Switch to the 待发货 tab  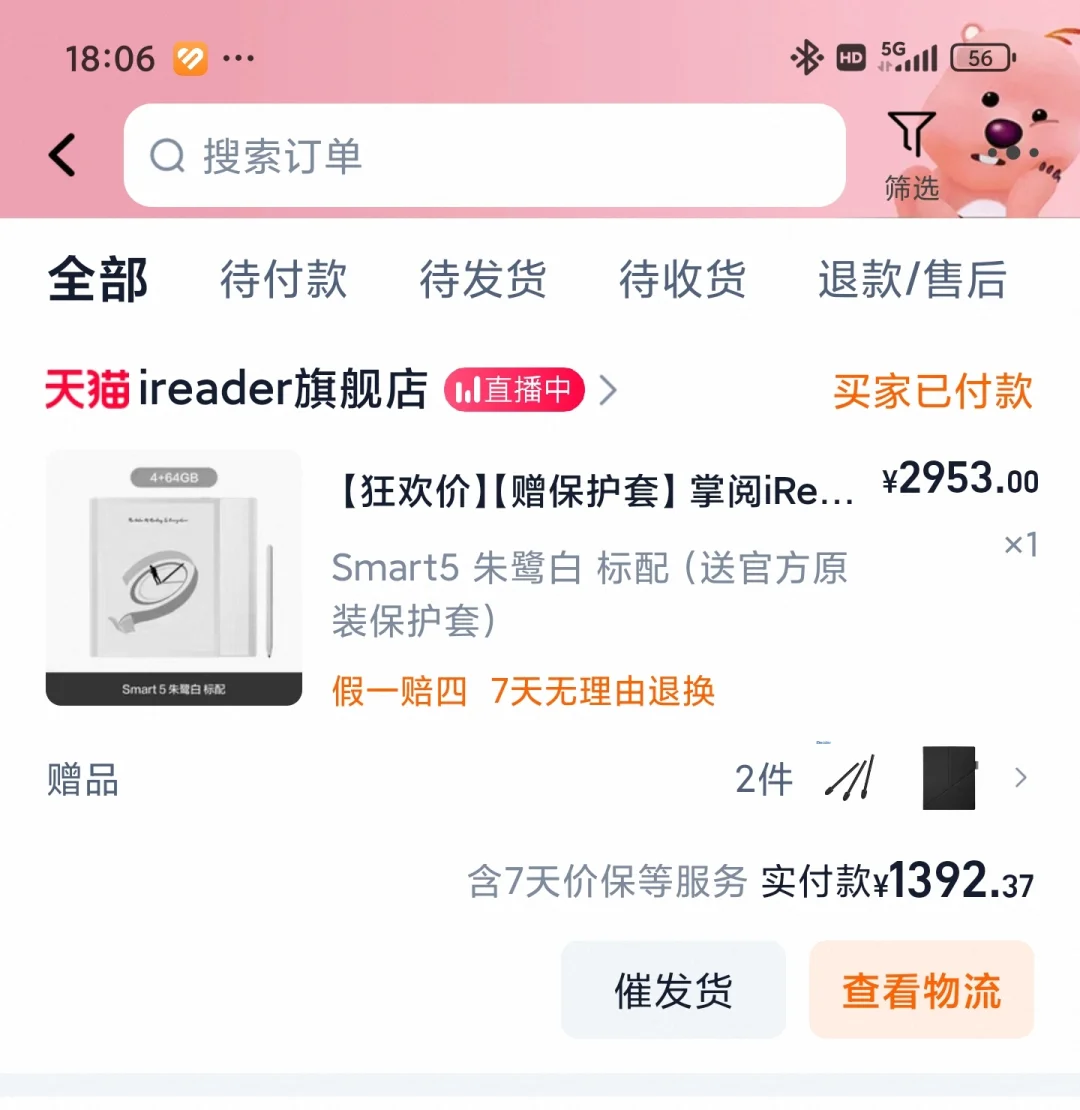[483, 280]
